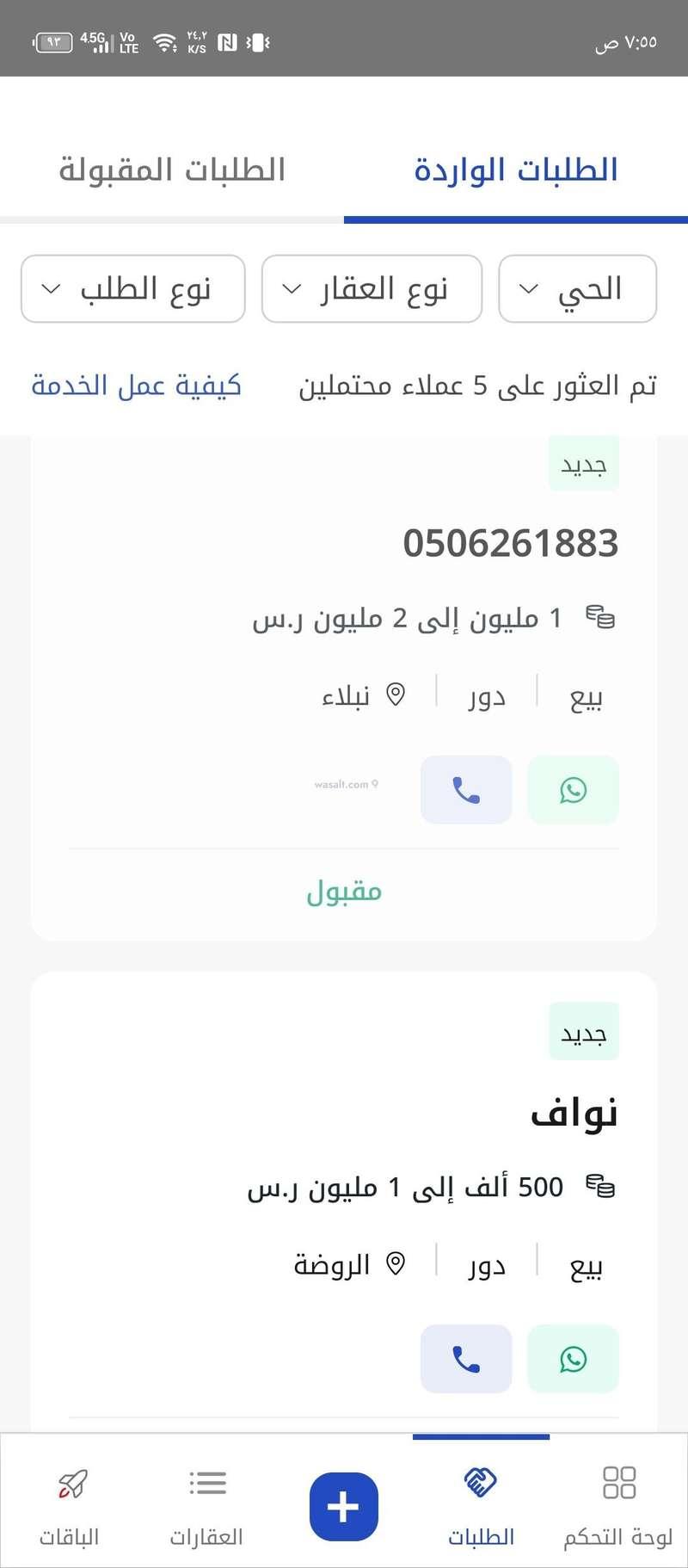This screenshot has width=688, height=1568.
Task: Switch to الطلبات المقبولة tab
Action: coord(172,170)
